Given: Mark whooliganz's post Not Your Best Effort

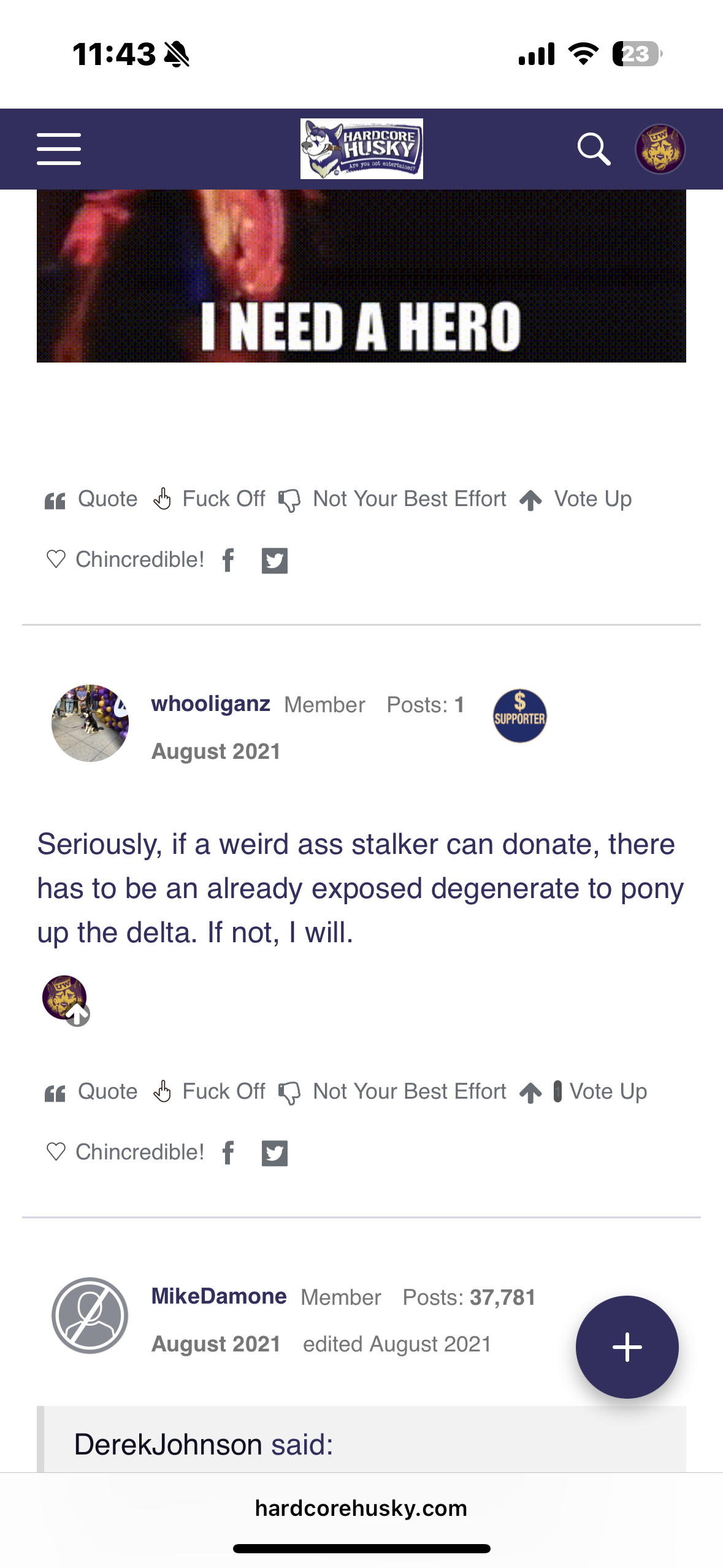Looking at the screenshot, I should tap(394, 1091).
